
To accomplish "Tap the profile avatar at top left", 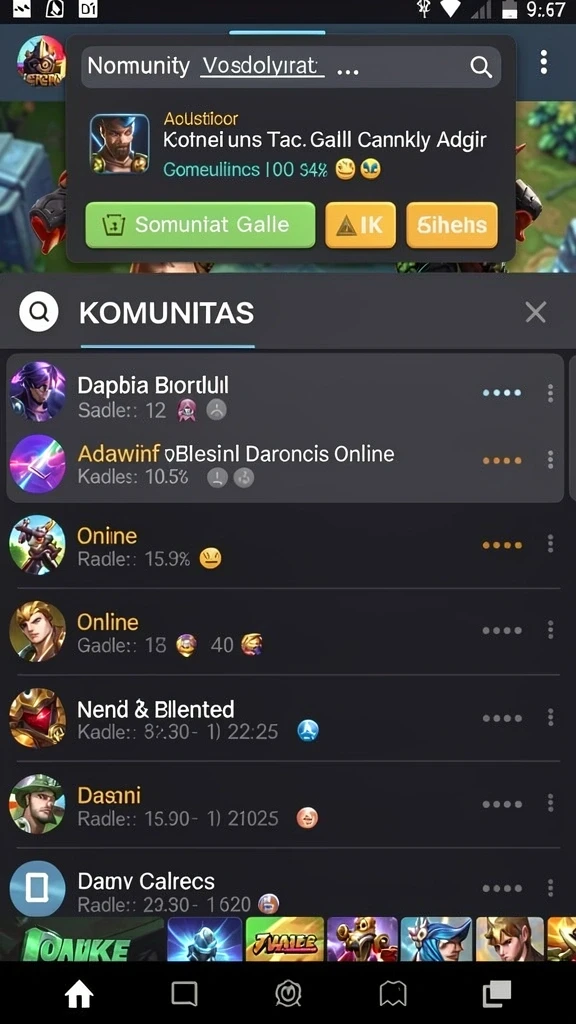I will pyautogui.click(x=41, y=61).
